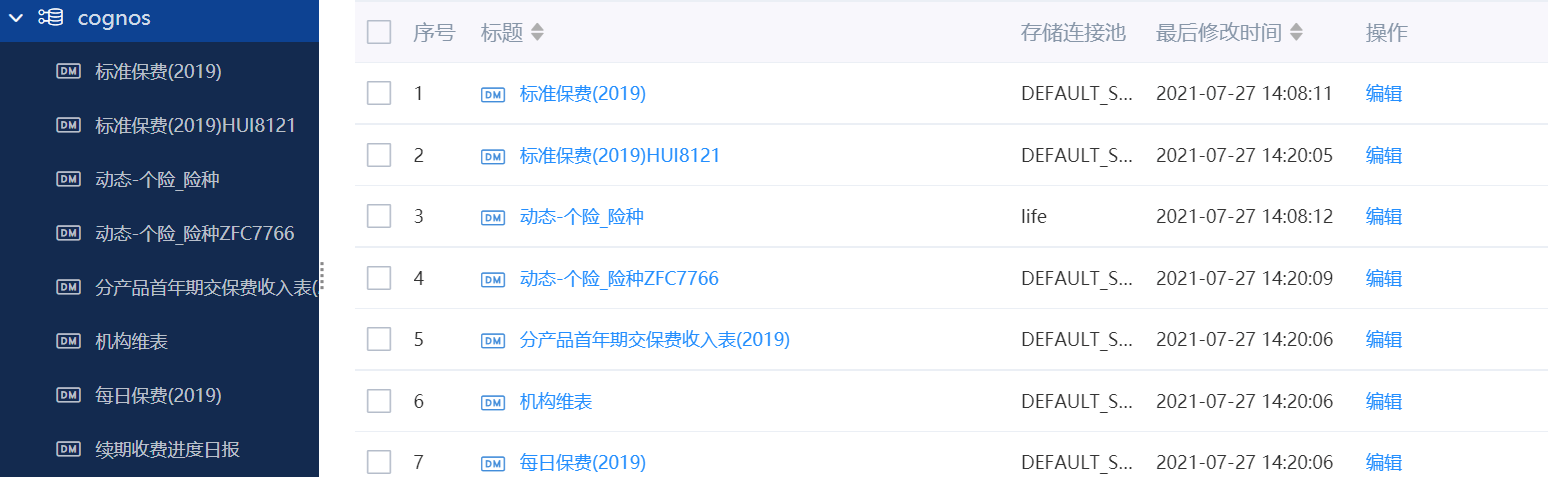The image size is (1548, 477).
Task: Select 标准保费(2019)HUI8121 in the sidebar
Action: tap(194, 125)
